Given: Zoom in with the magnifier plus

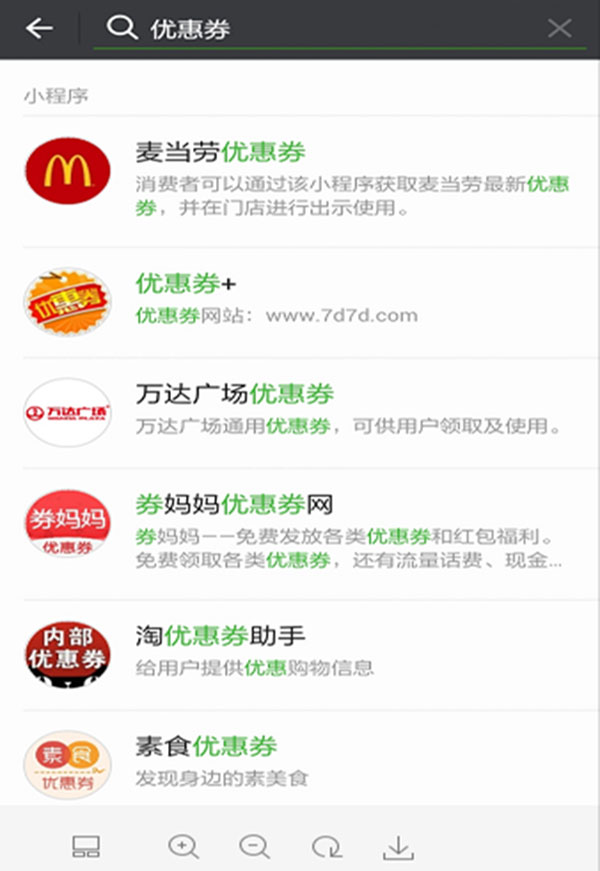Looking at the screenshot, I should point(183,847).
